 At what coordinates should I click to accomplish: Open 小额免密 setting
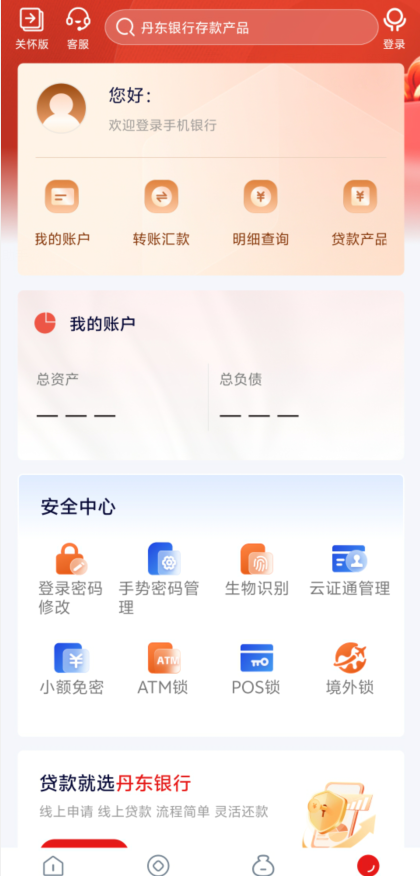point(71,669)
